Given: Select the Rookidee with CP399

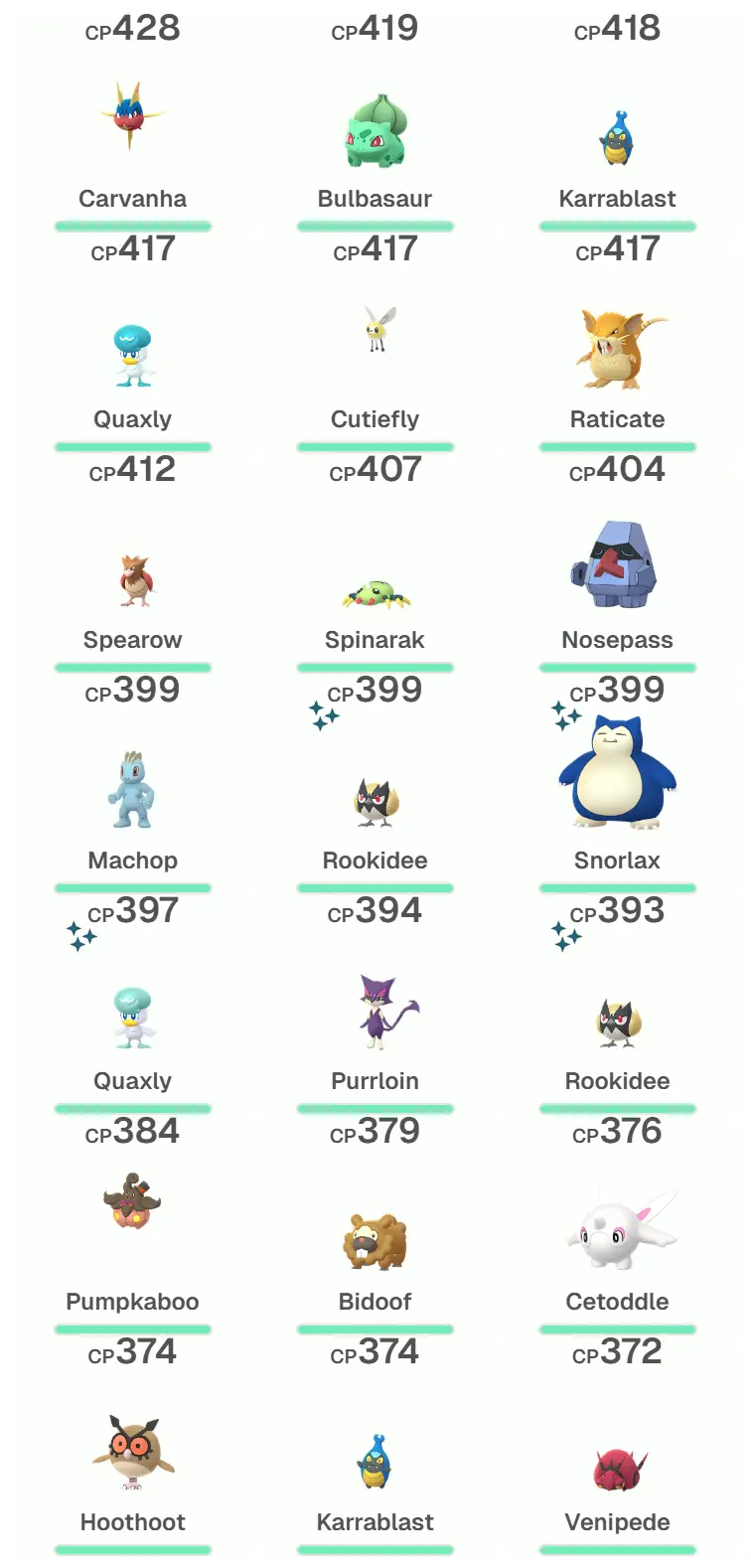Looking at the screenshot, I should tap(375, 782).
